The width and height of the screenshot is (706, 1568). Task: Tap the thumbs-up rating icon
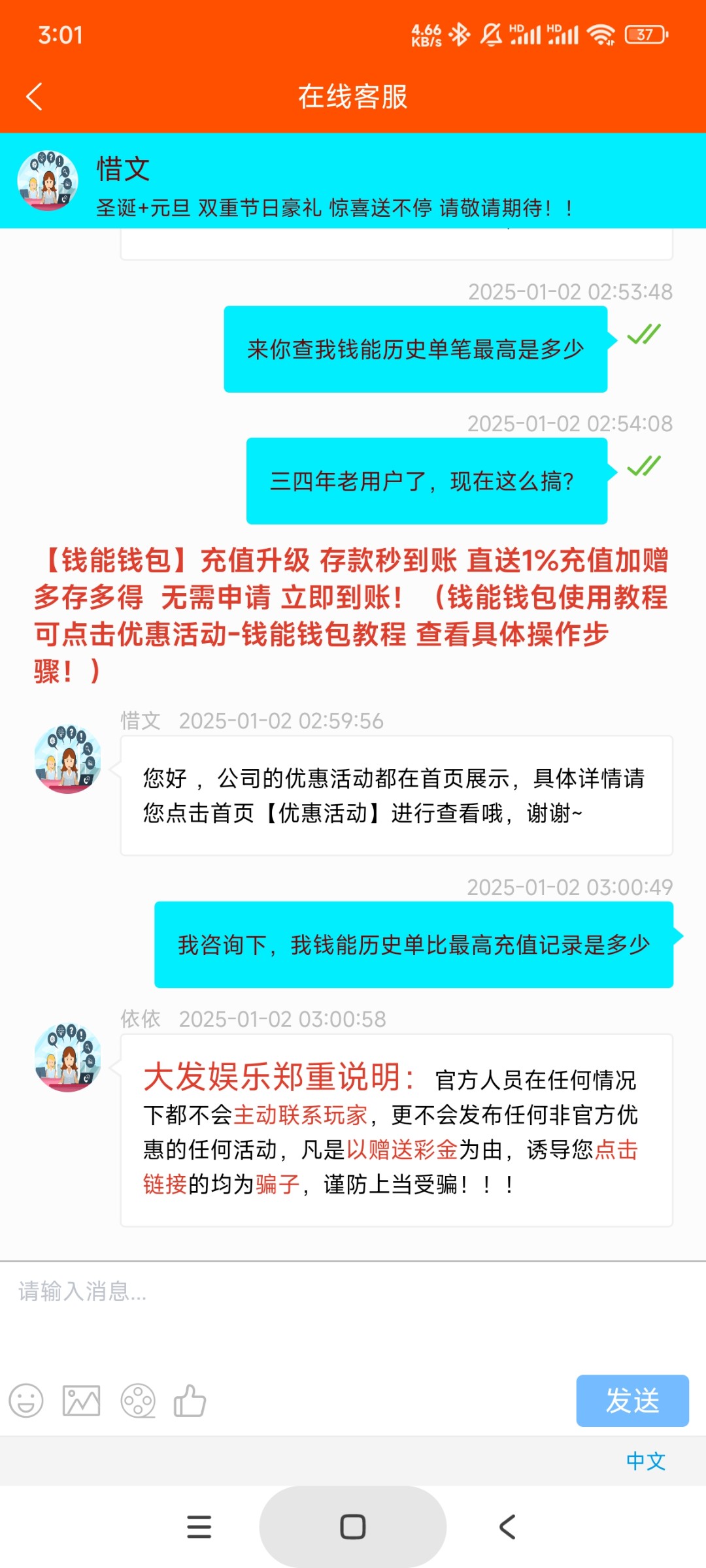click(190, 1401)
